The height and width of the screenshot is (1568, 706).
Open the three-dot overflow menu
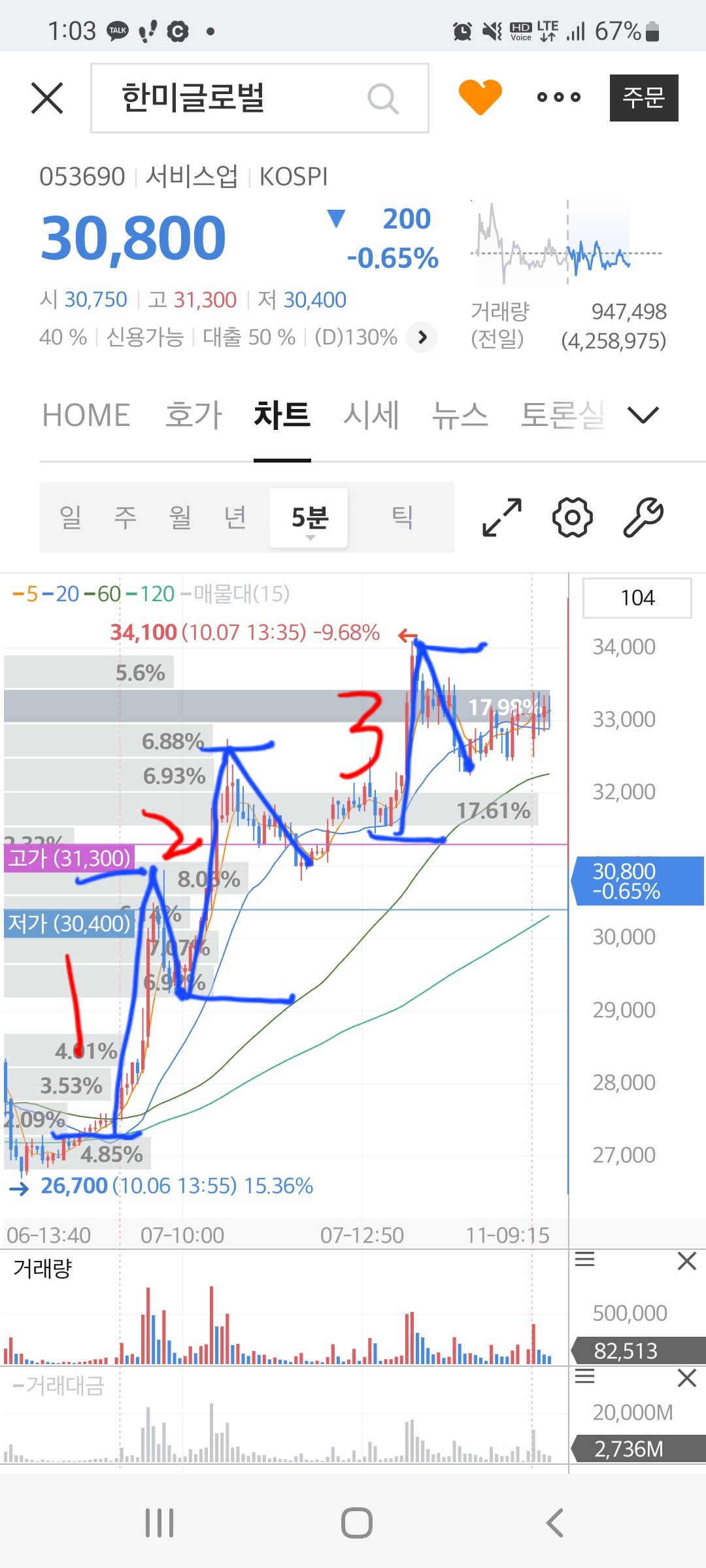[x=558, y=97]
